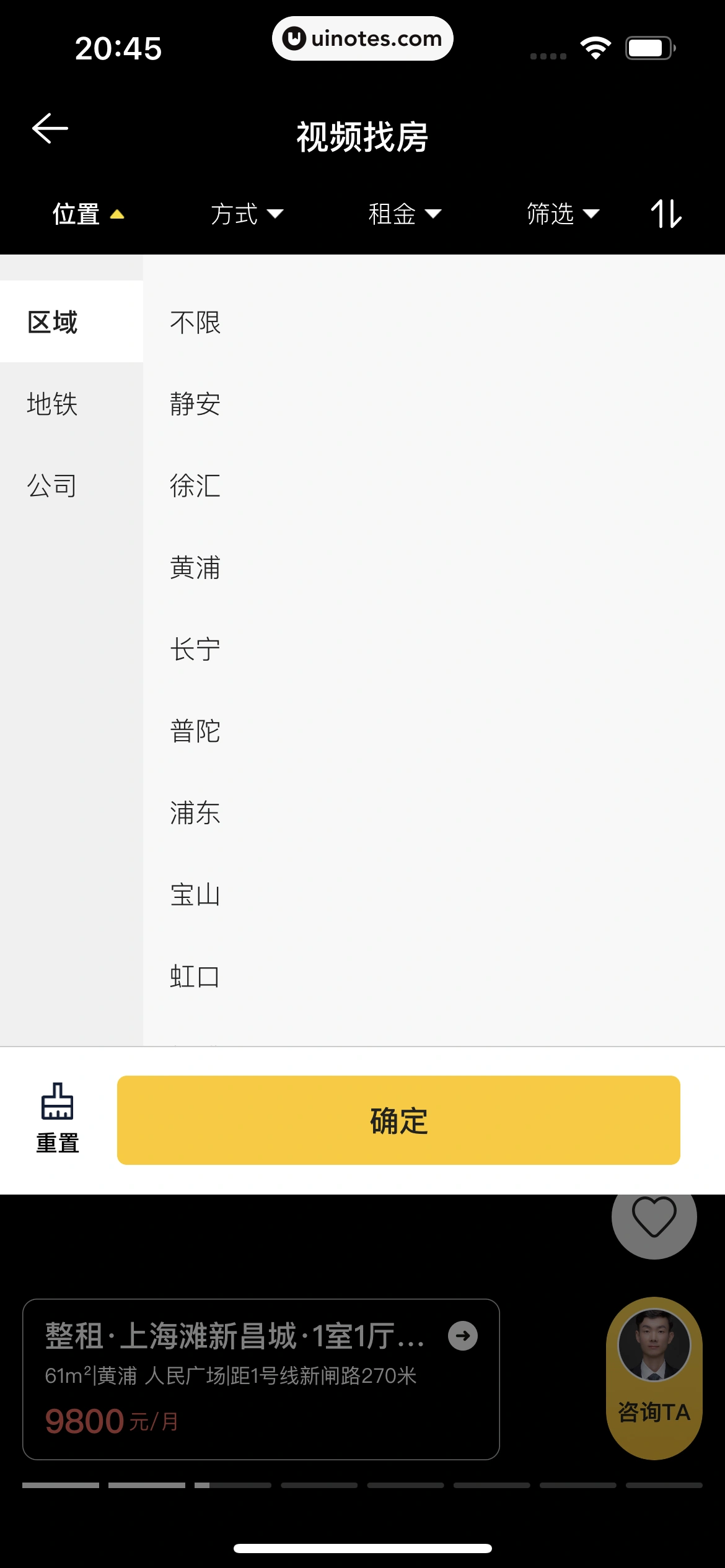Select the 虹口 district
This screenshot has height=1568, width=725.
click(x=195, y=977)
